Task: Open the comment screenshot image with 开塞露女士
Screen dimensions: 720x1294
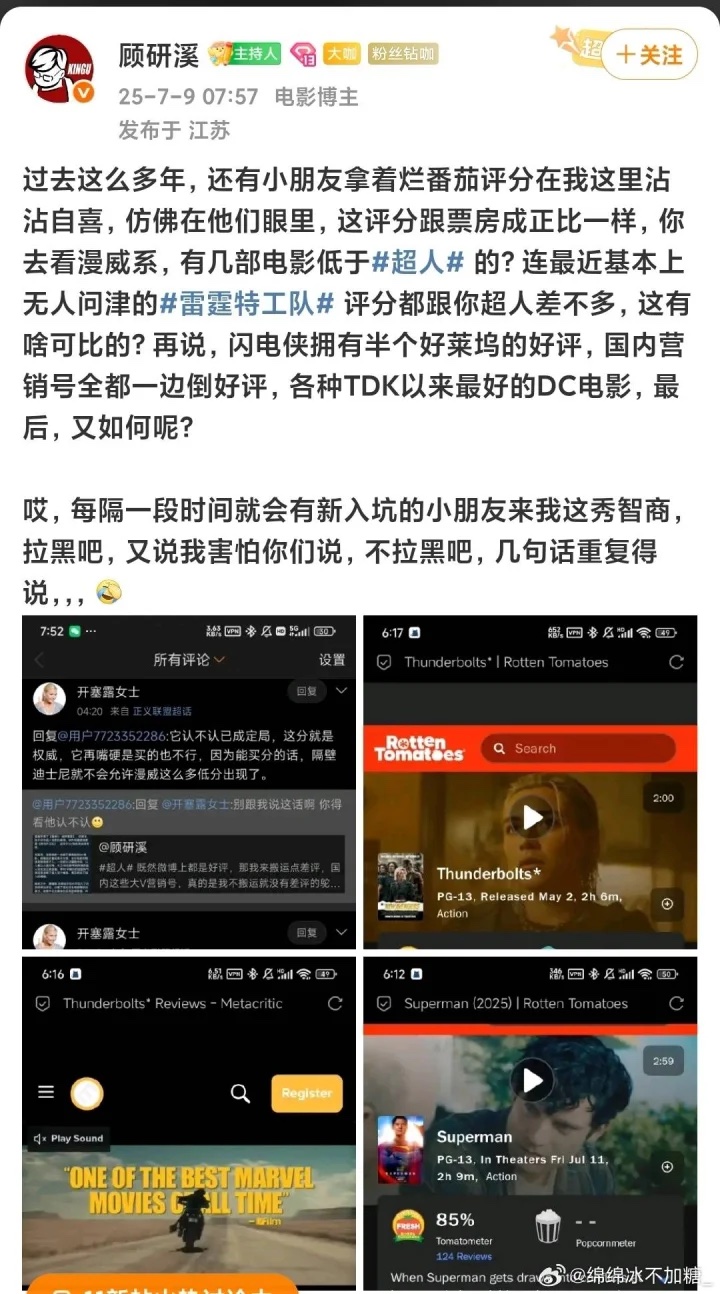Action: coord(189,782)
